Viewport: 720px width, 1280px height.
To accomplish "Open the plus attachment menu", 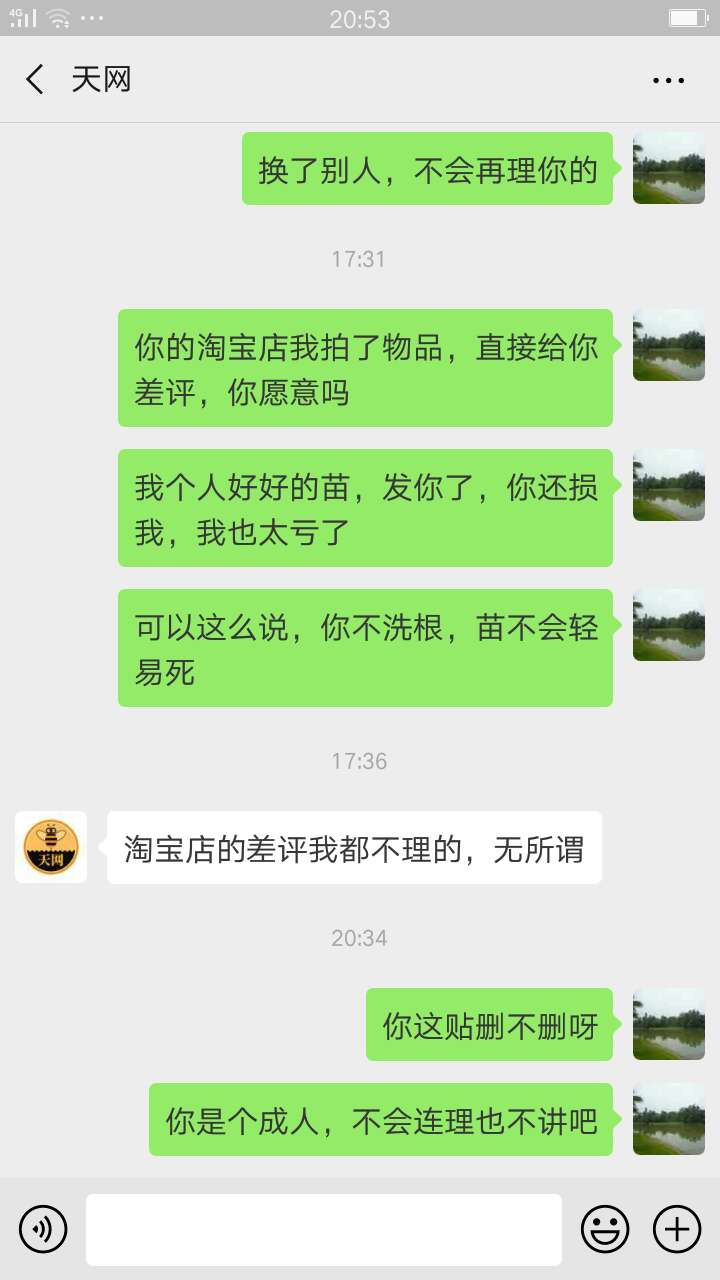I will (x=677, y=1229).
